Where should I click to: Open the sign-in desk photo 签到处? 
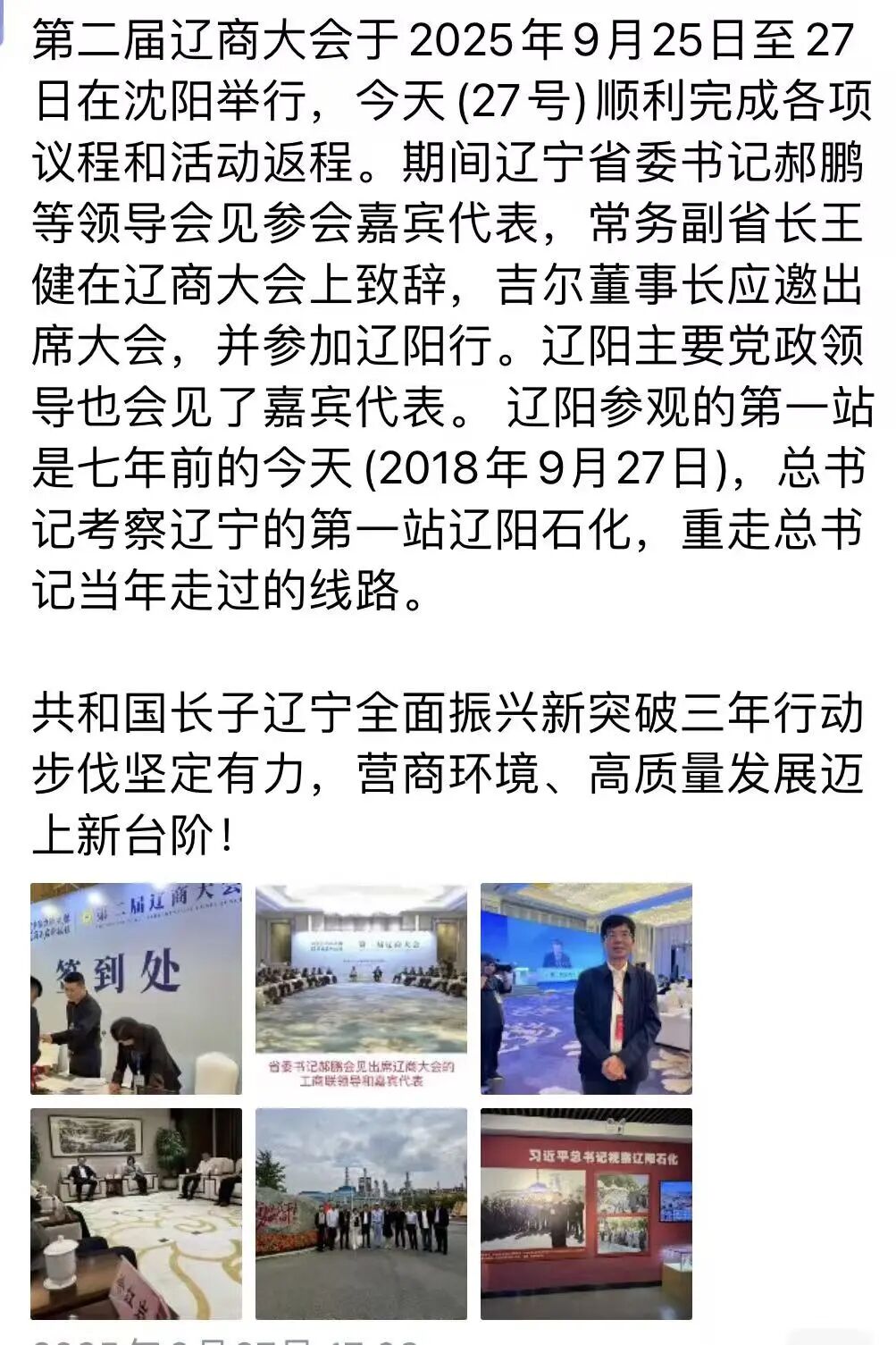(136, 988)
